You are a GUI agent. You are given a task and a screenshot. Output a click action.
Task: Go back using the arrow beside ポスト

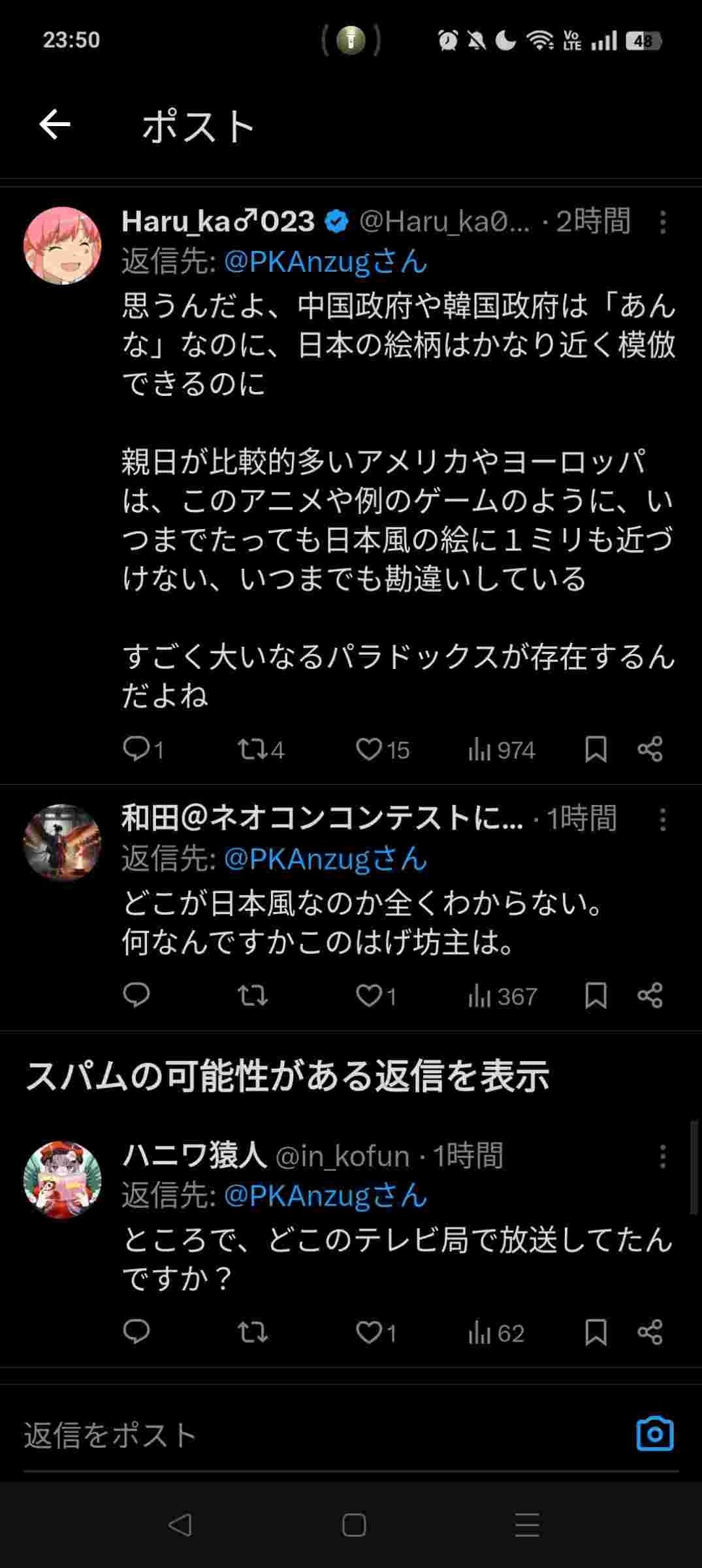(x=55, y=125)
